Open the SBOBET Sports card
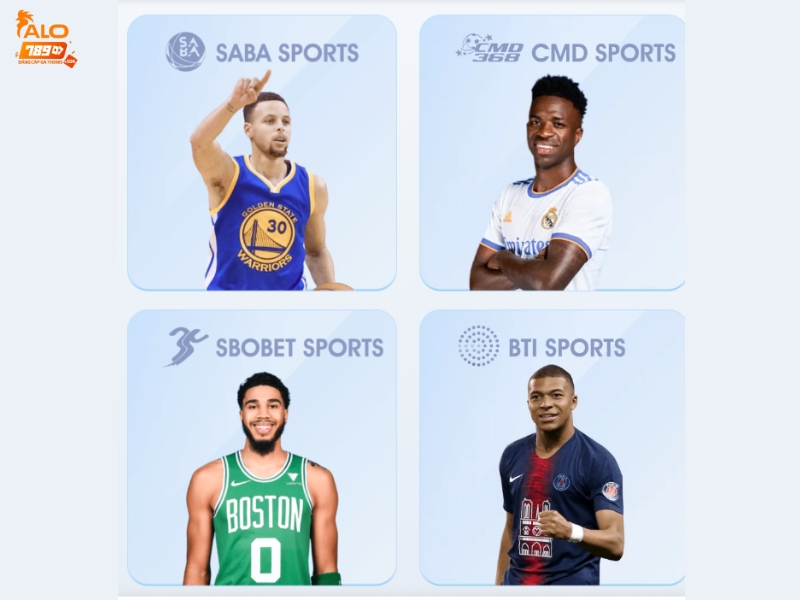 coord(262,447)
